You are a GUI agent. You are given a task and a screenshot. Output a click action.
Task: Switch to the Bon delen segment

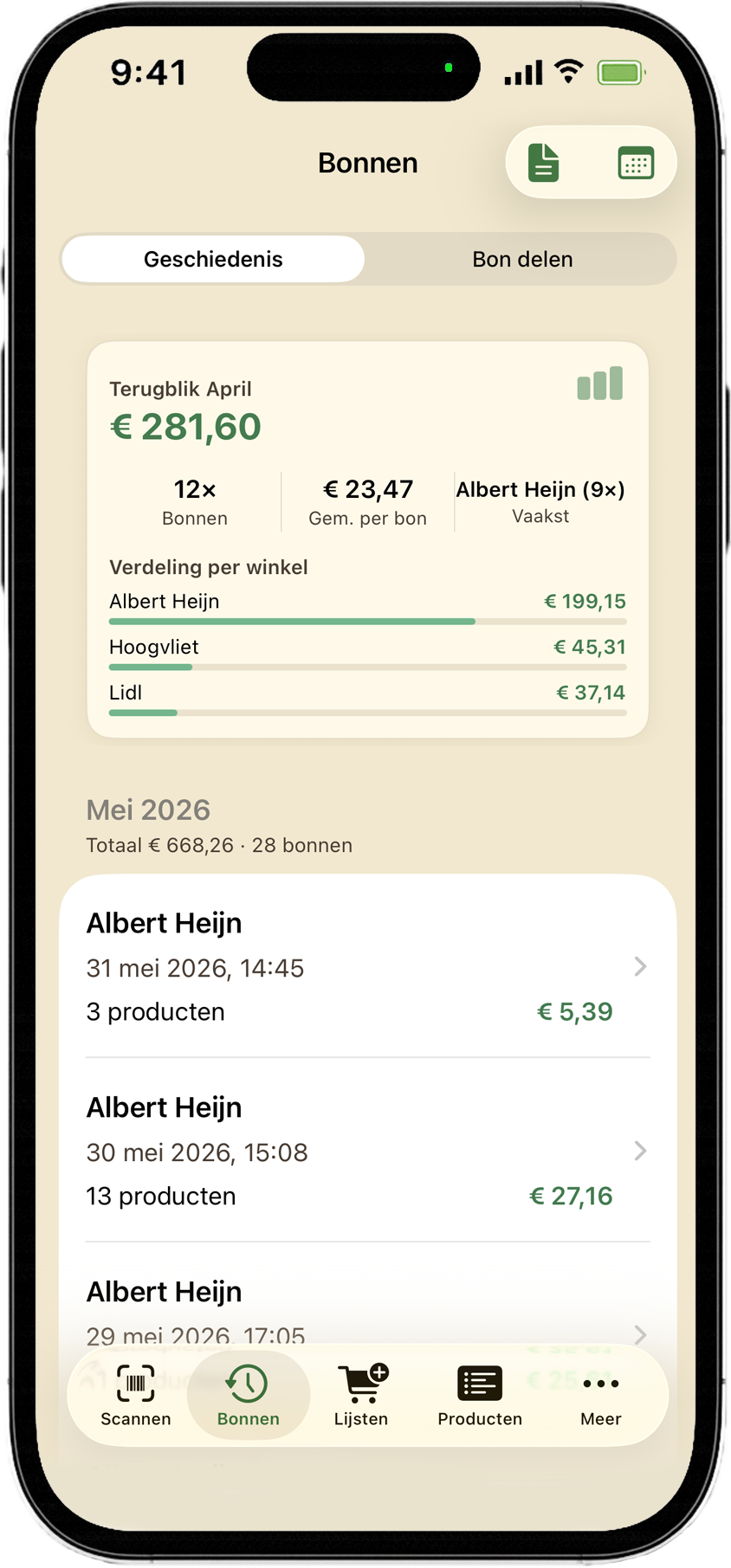(522, 259)
